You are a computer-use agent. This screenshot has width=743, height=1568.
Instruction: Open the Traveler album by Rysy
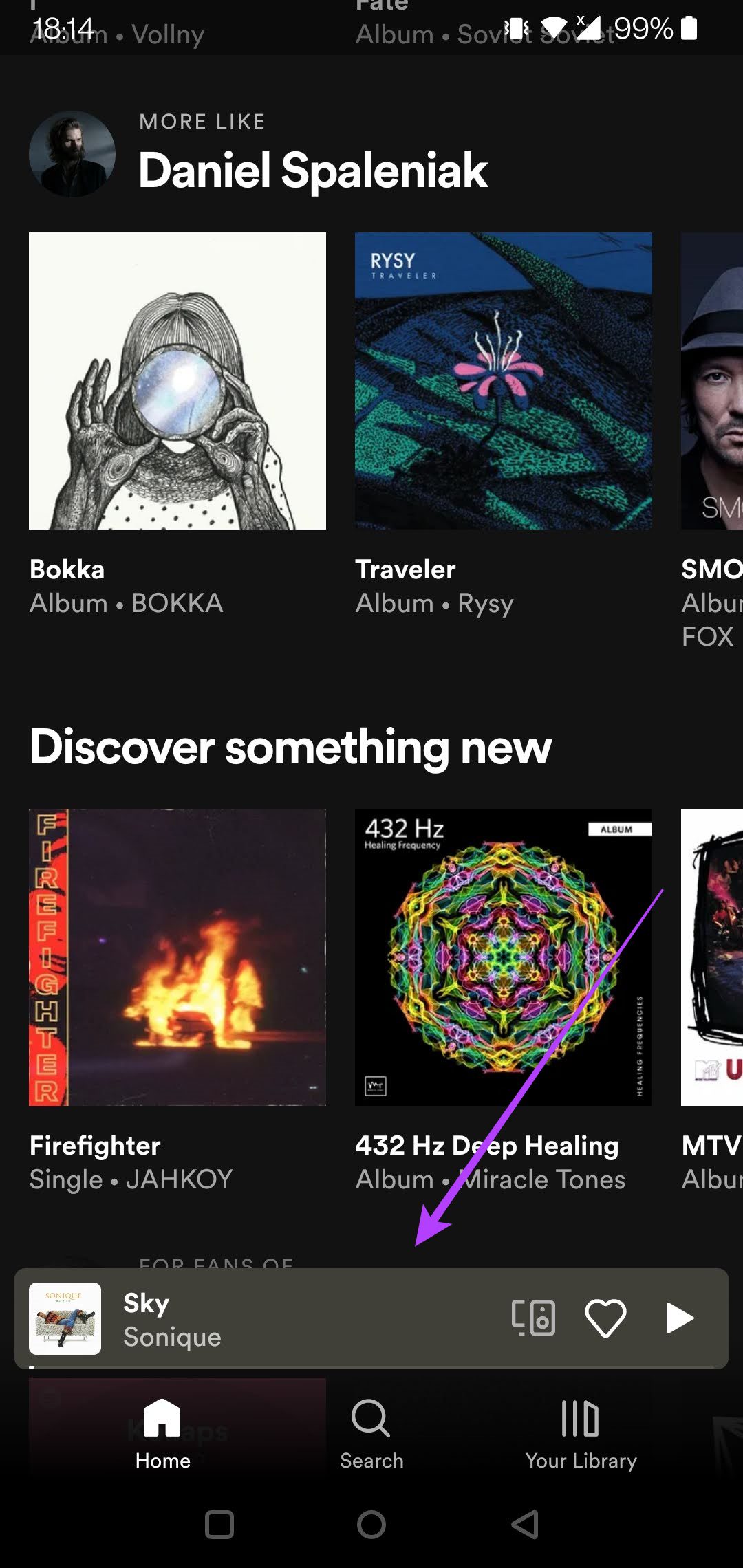pyautogui.click(x=503, y=381)
